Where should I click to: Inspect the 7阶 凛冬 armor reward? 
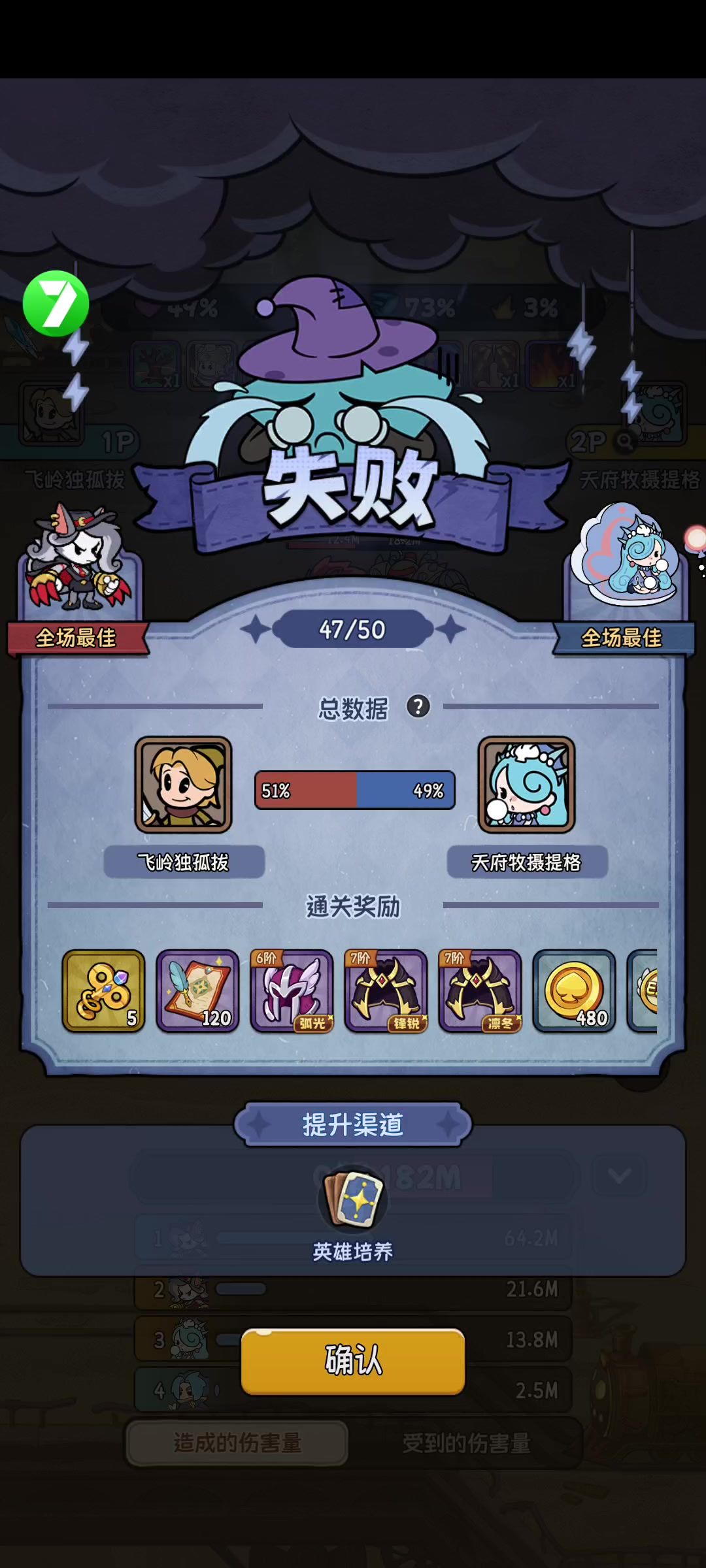(480, 990)
